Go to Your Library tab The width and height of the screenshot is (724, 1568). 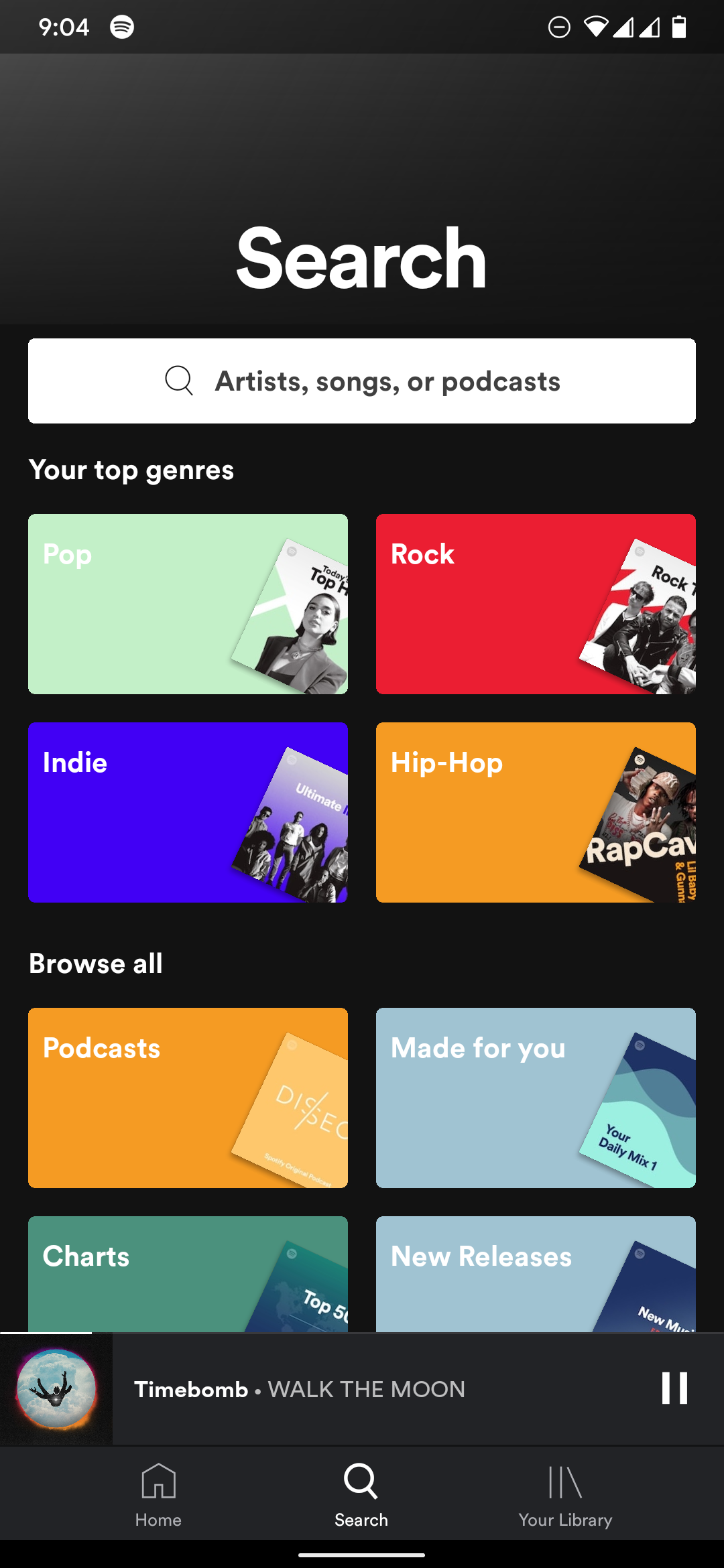coord(565,1494)
